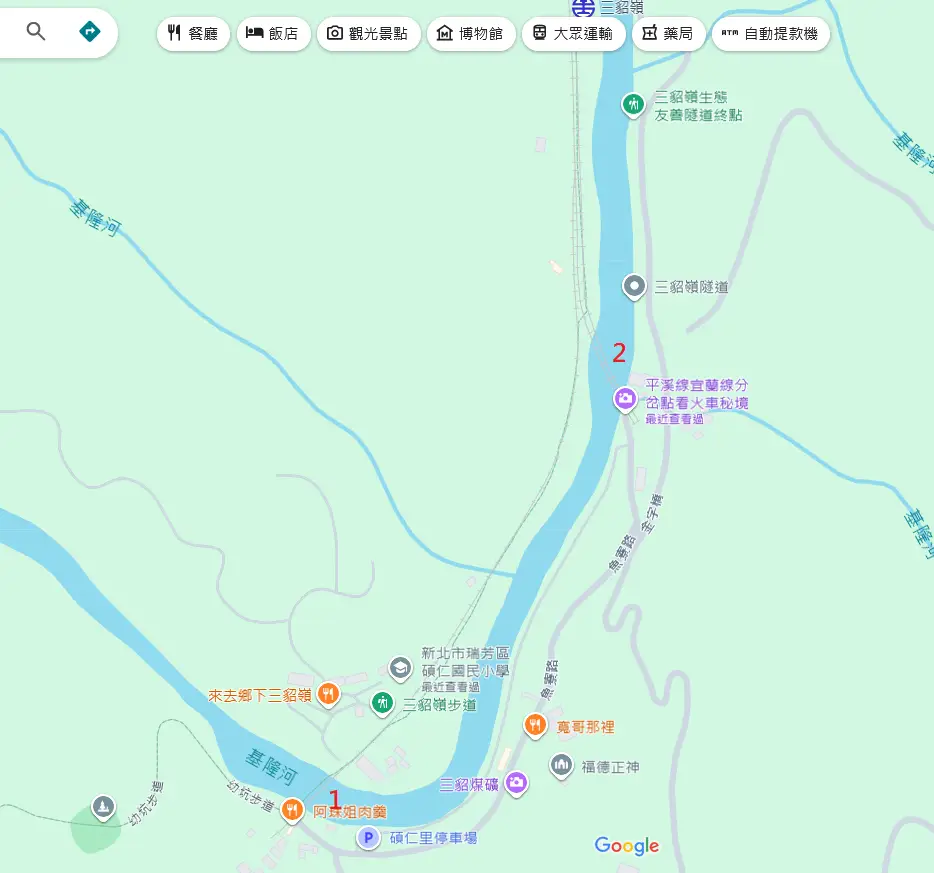Show 觀光景點 on the map
The width and height of the screenshot is (934, 873).
click(368, 34)
